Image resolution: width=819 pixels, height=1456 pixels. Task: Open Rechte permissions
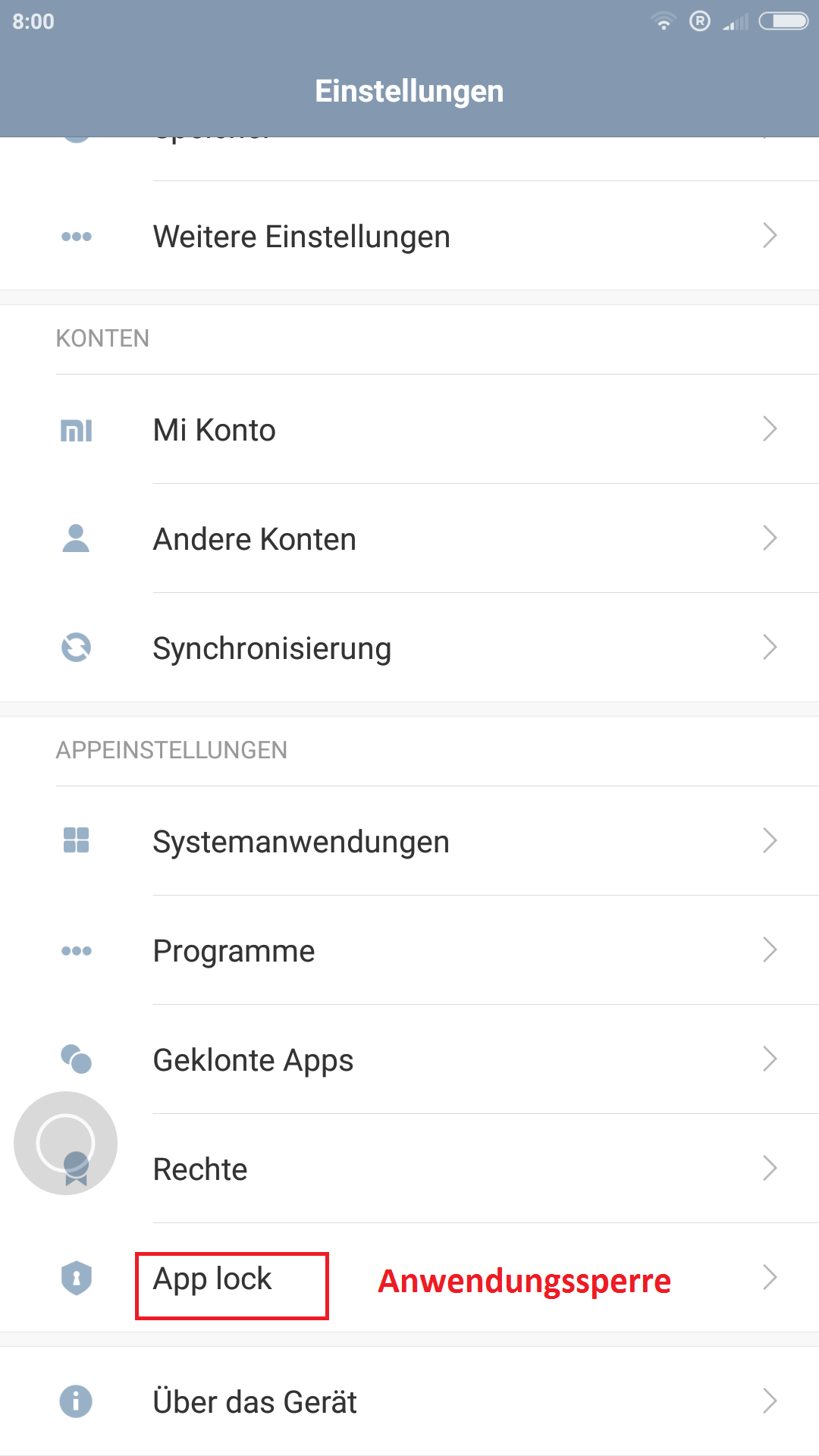pyautogui.click(x=409, y=1169)
